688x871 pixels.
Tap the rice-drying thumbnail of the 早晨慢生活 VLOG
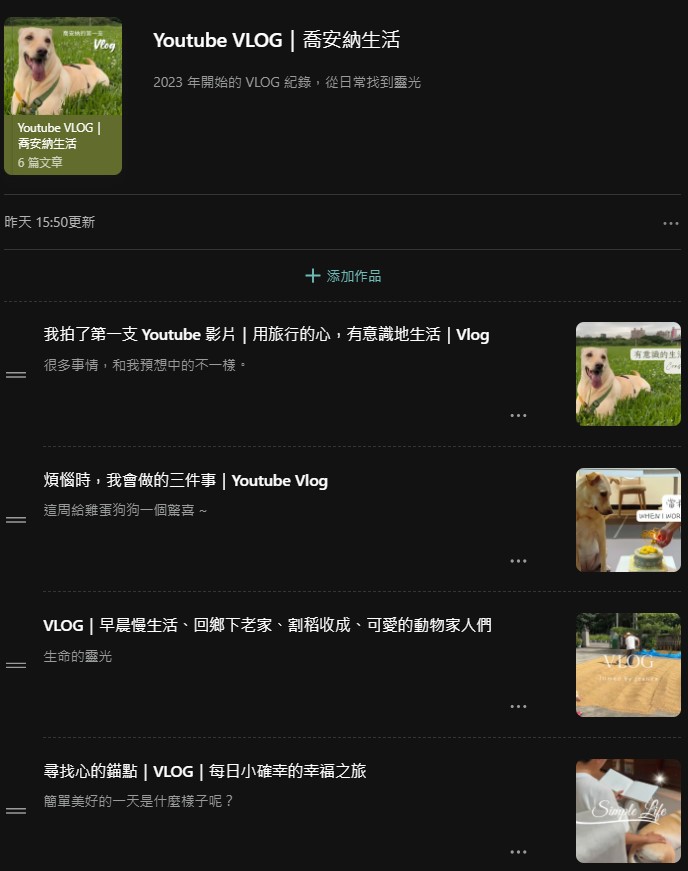pyautogui.click(x=628, y=665)
